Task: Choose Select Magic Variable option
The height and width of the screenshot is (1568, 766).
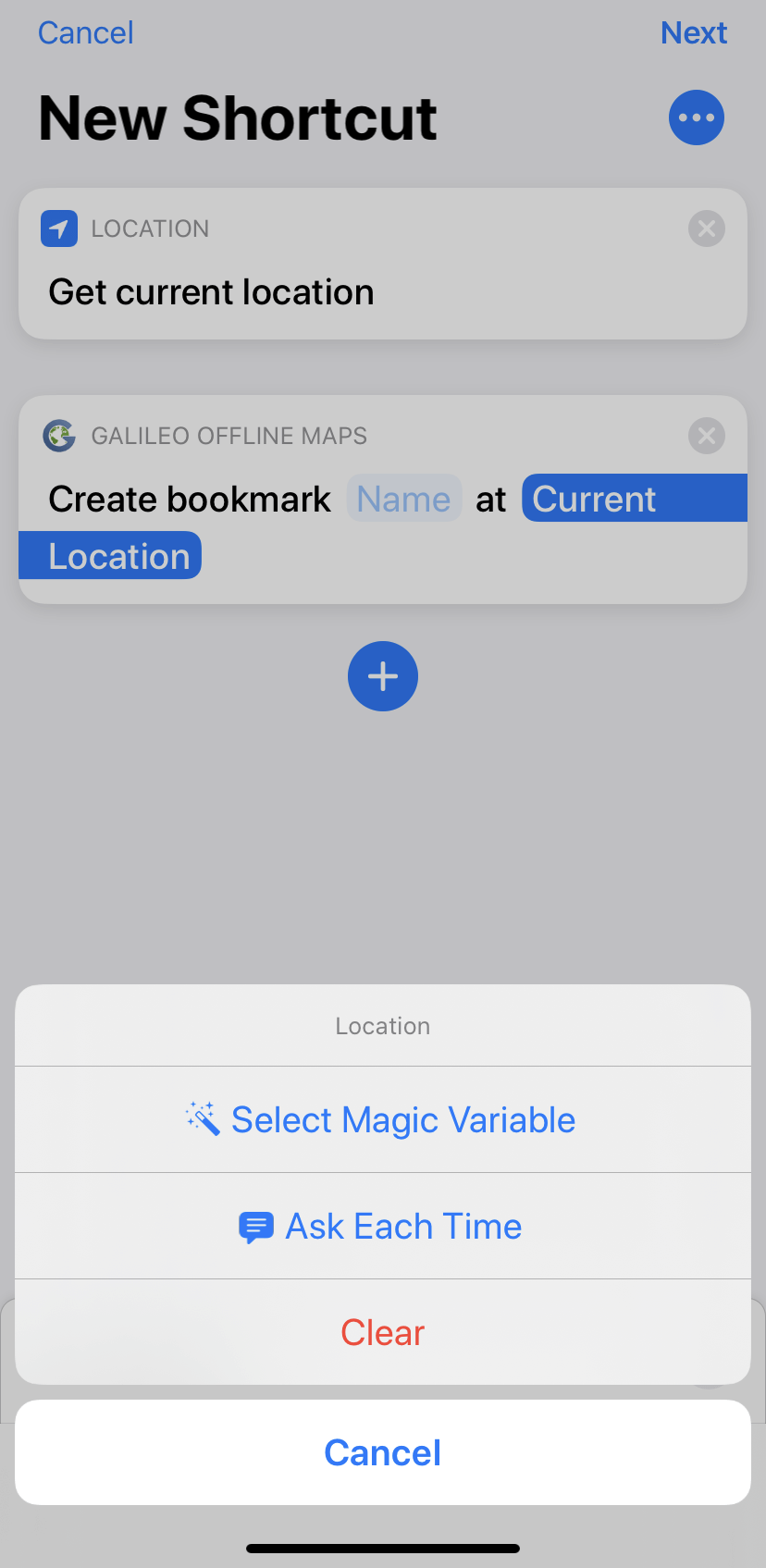Action: pos(382,1119)
